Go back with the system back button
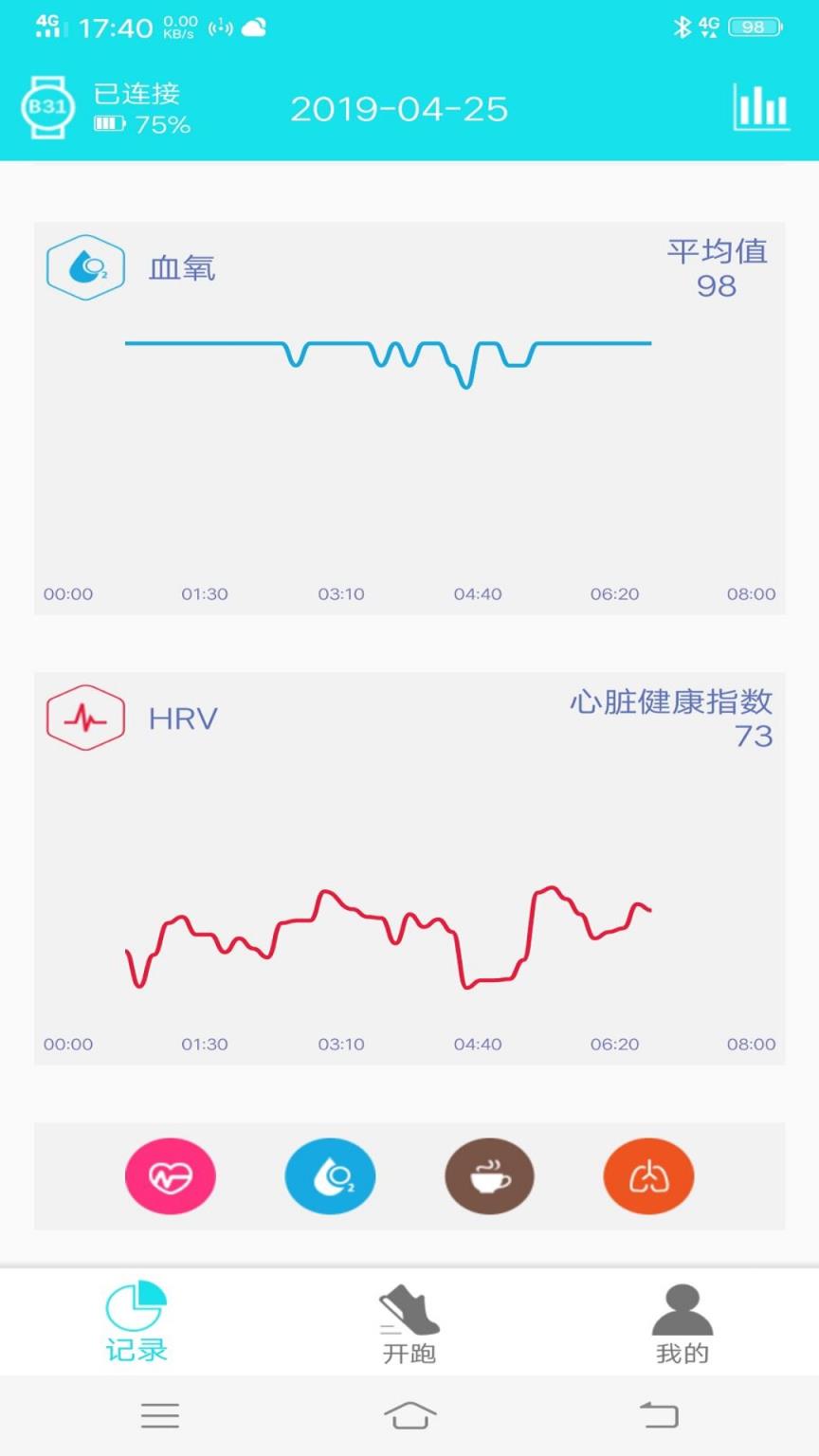The width and height of the screenshot is (819, 1456). coord(660,1415)
